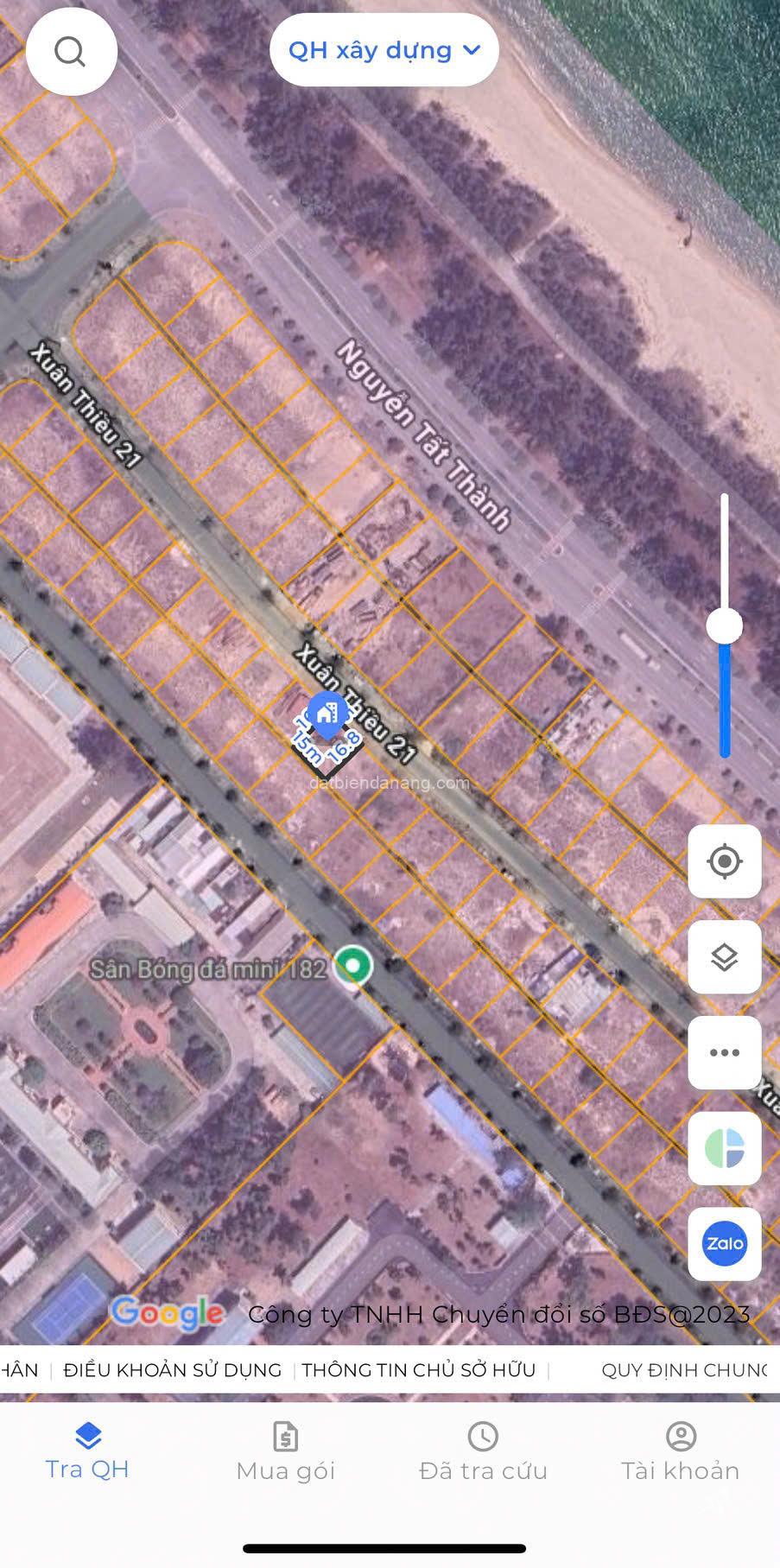
Task: Open the pie chart icon button
Action: point(724,1148)
